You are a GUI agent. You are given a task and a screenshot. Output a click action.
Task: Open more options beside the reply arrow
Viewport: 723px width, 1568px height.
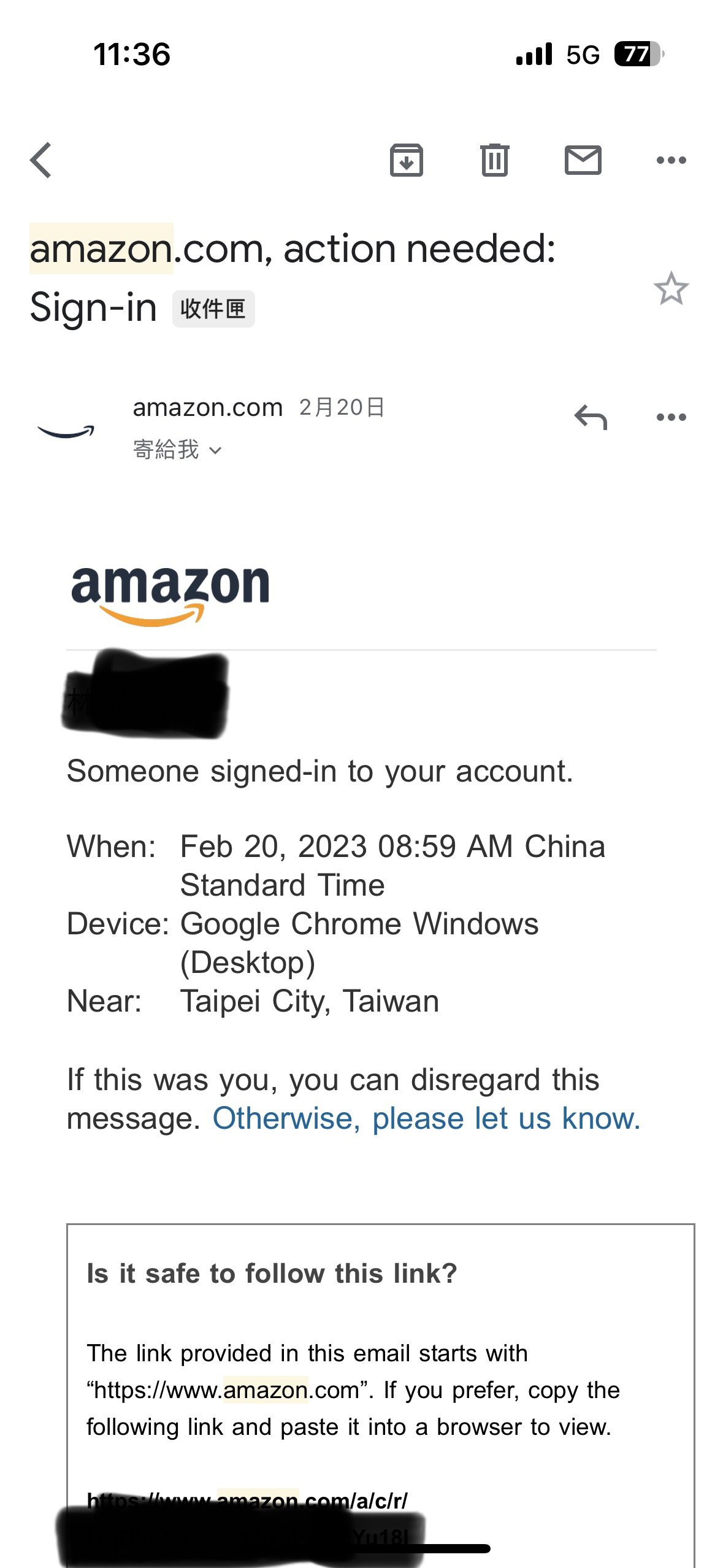[671, 417]
